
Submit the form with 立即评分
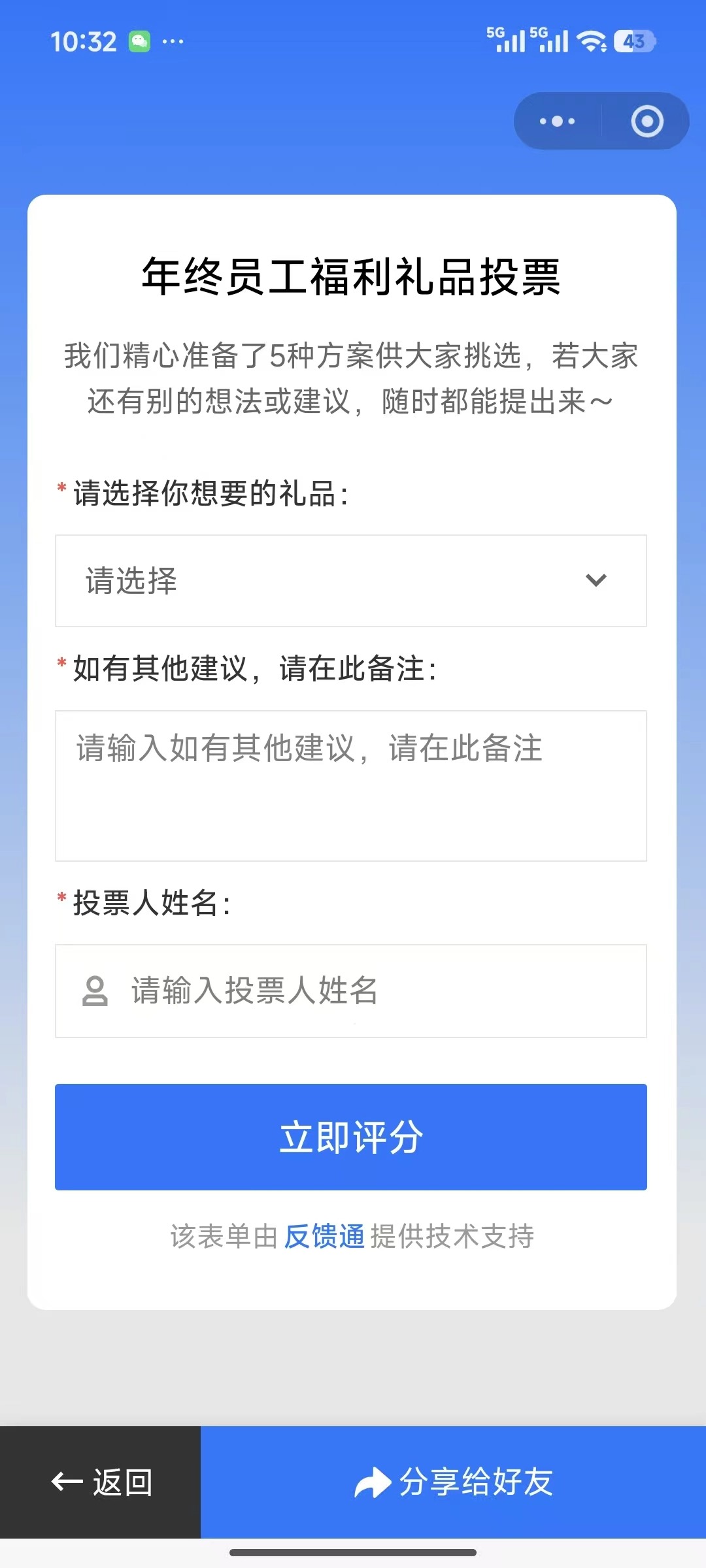[x=351, y=1137]
